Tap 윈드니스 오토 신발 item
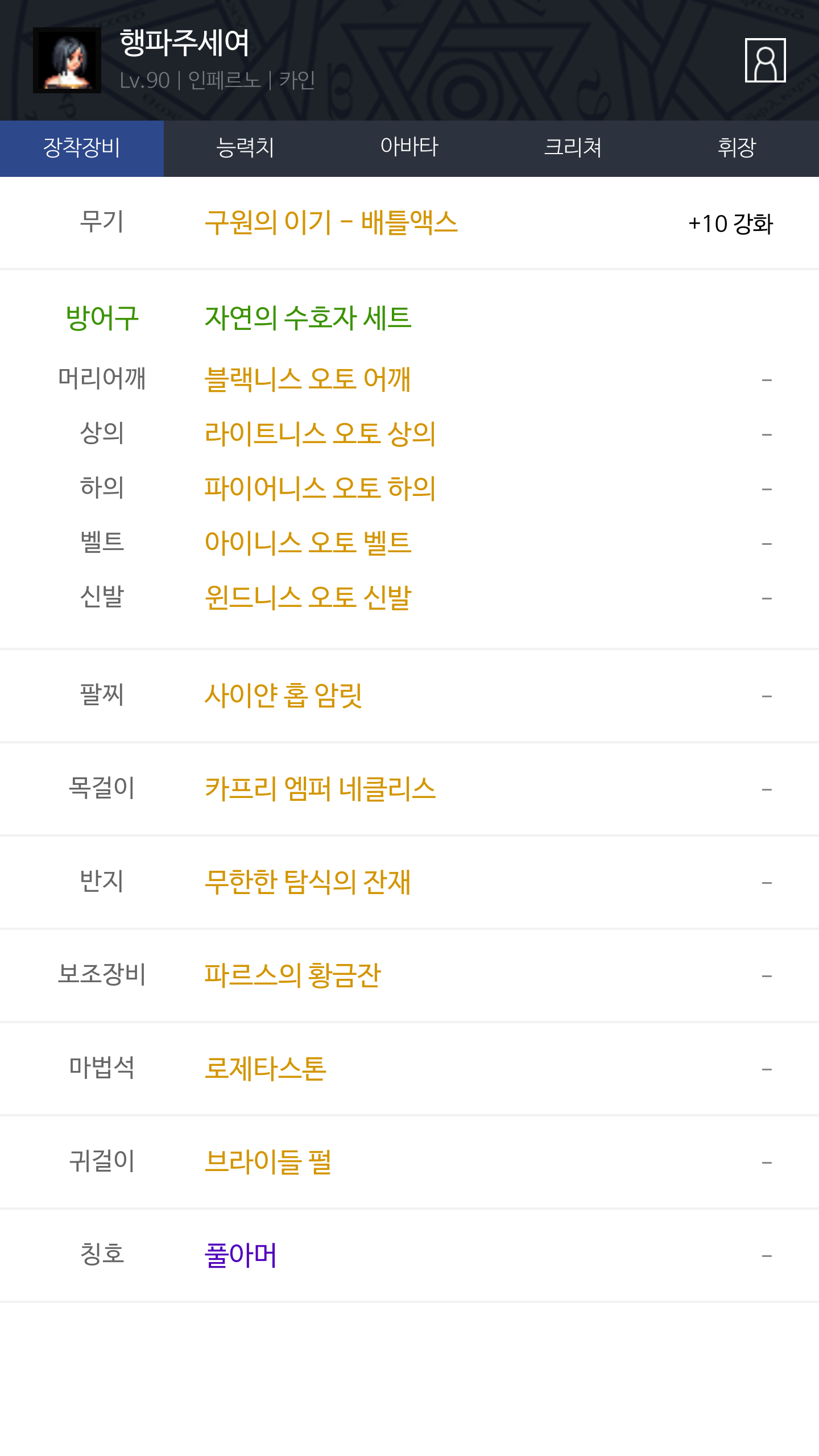819x1456 pixels. point(308,597)
